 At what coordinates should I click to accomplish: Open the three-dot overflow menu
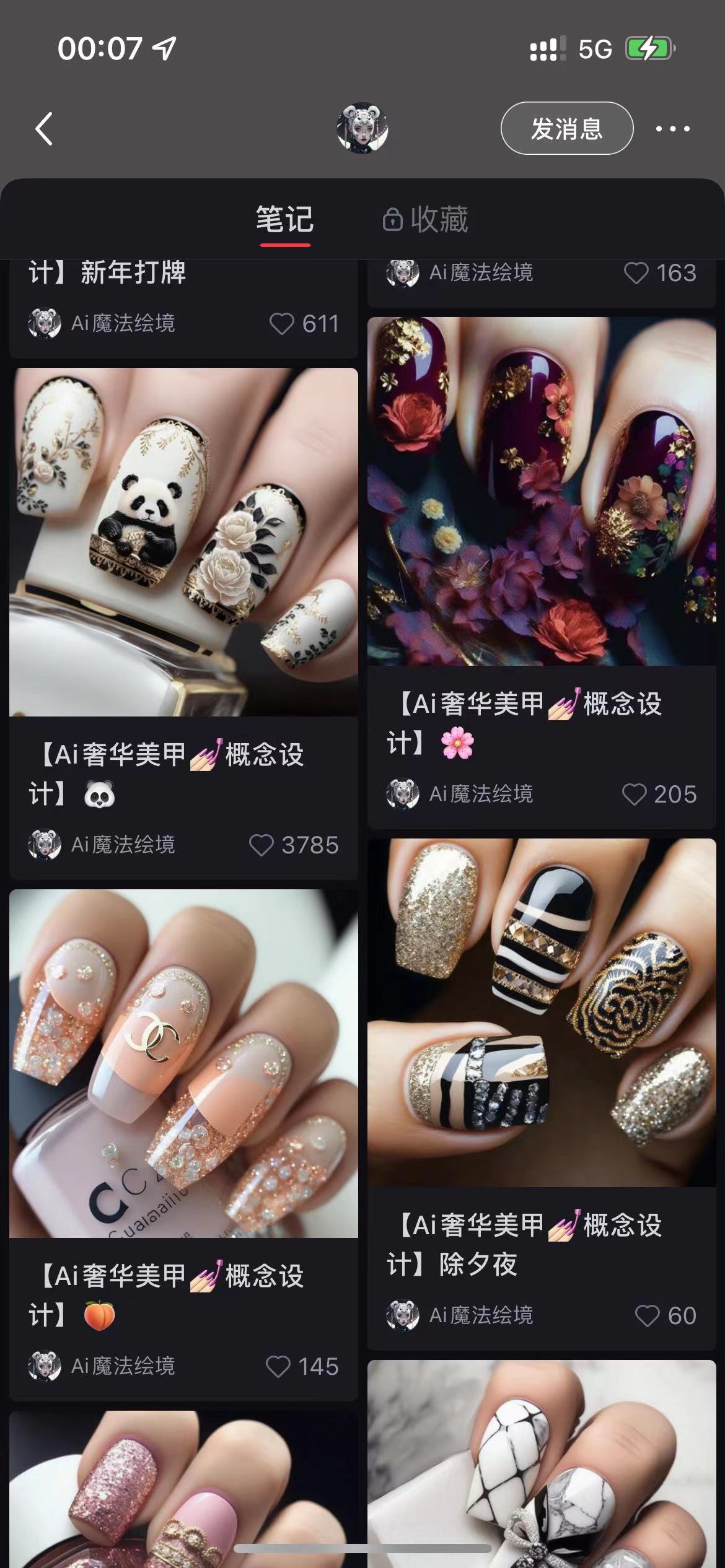point(672,129)
